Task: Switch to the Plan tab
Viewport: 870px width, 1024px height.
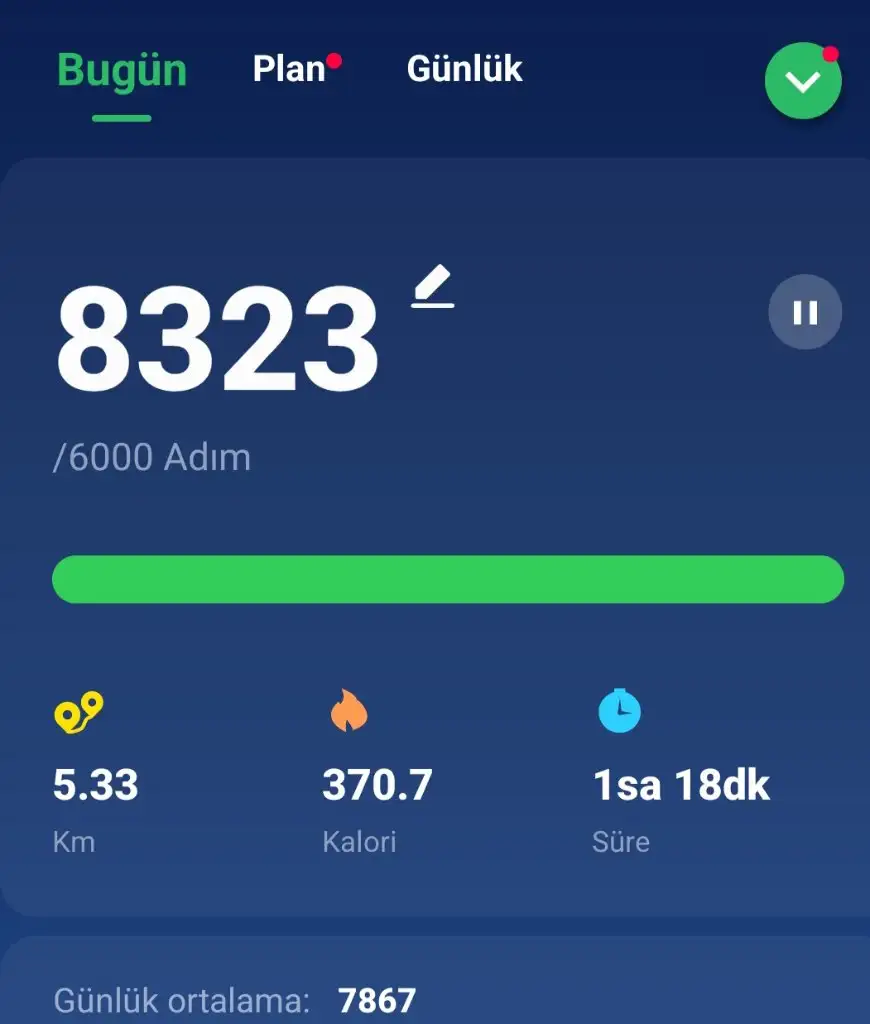Action: pyautogui.click(x=290, y=69)
